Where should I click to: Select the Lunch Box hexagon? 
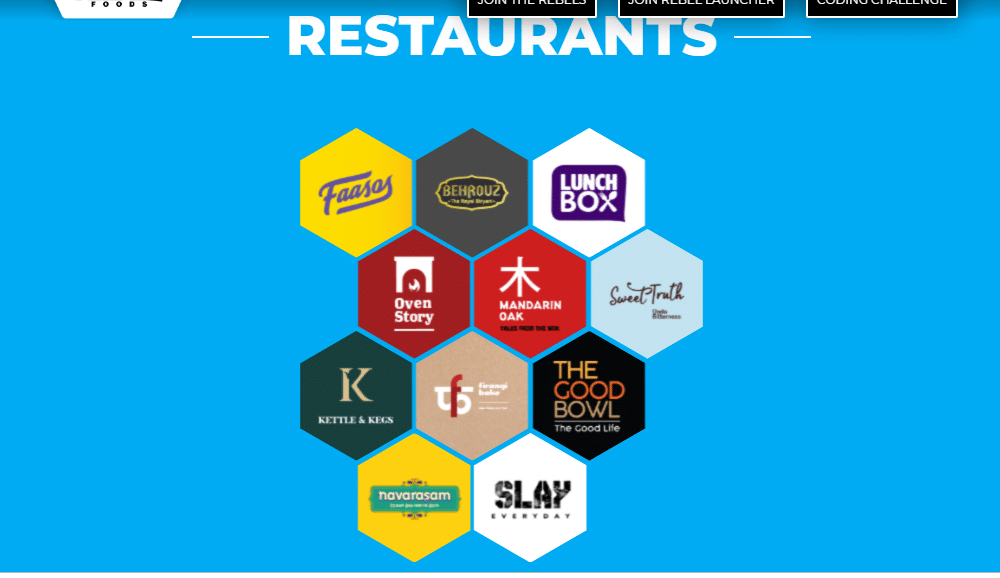pos(589,193)
